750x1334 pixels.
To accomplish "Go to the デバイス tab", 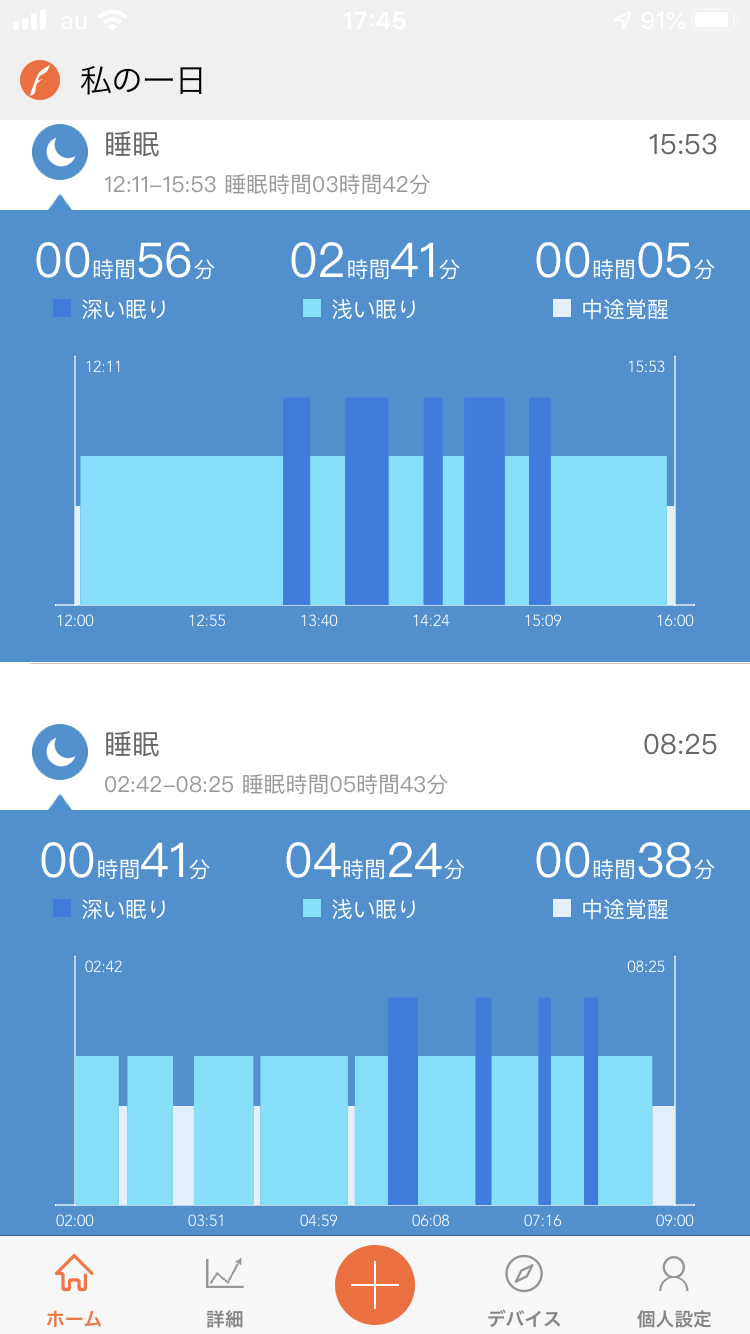I will click(x=524, y=1288).
